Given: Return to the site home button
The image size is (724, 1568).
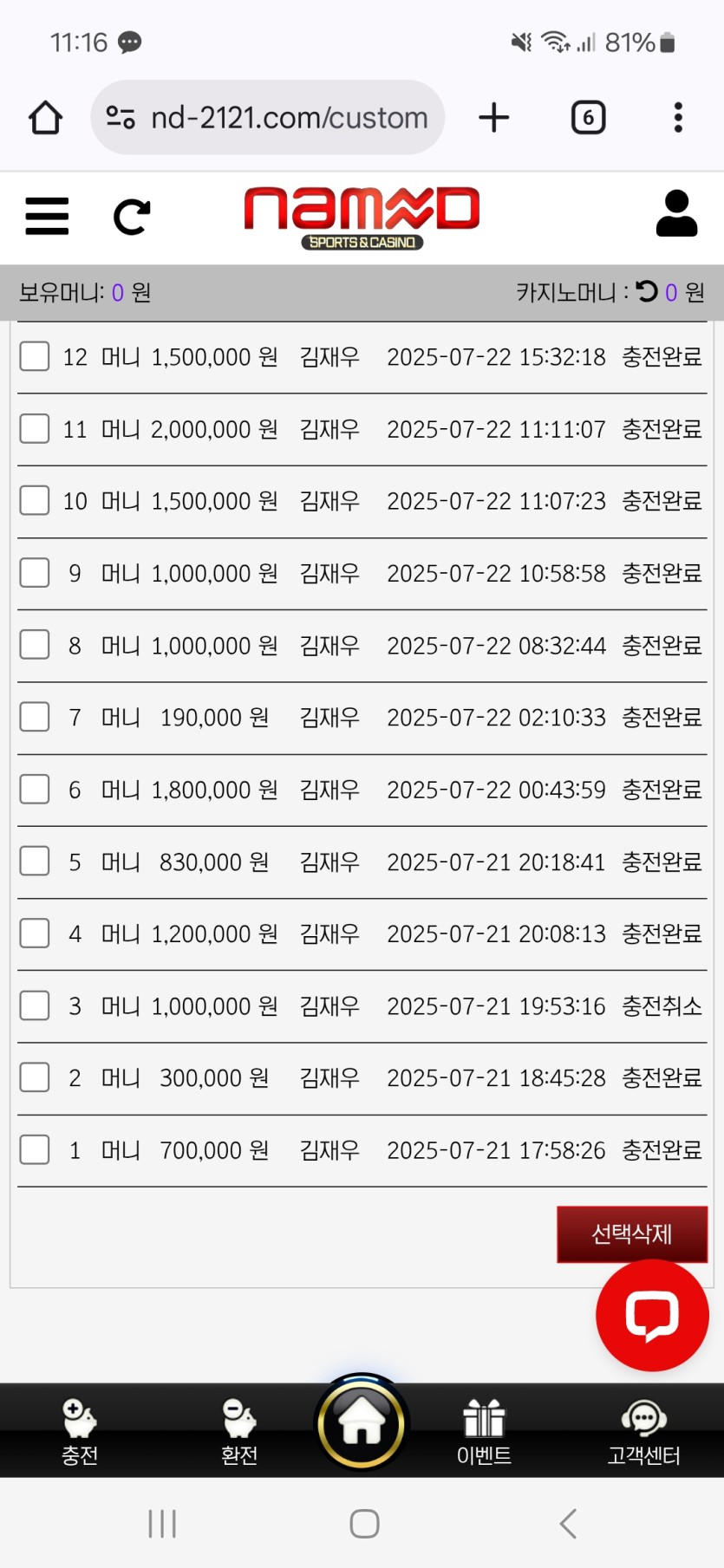Looking at the screenshot, I should tap(362, 1422).
